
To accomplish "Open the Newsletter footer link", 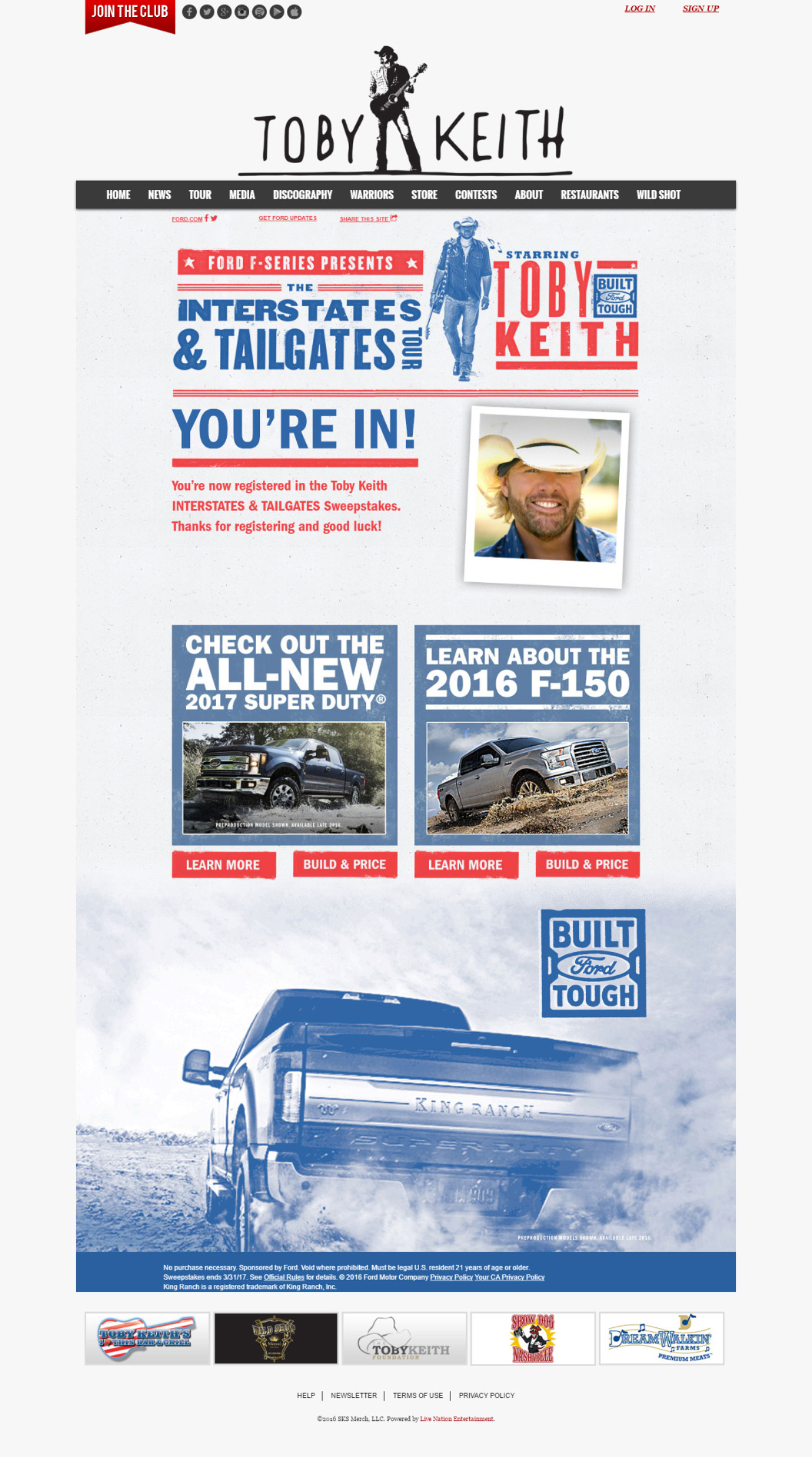I will pos(354,1396).
